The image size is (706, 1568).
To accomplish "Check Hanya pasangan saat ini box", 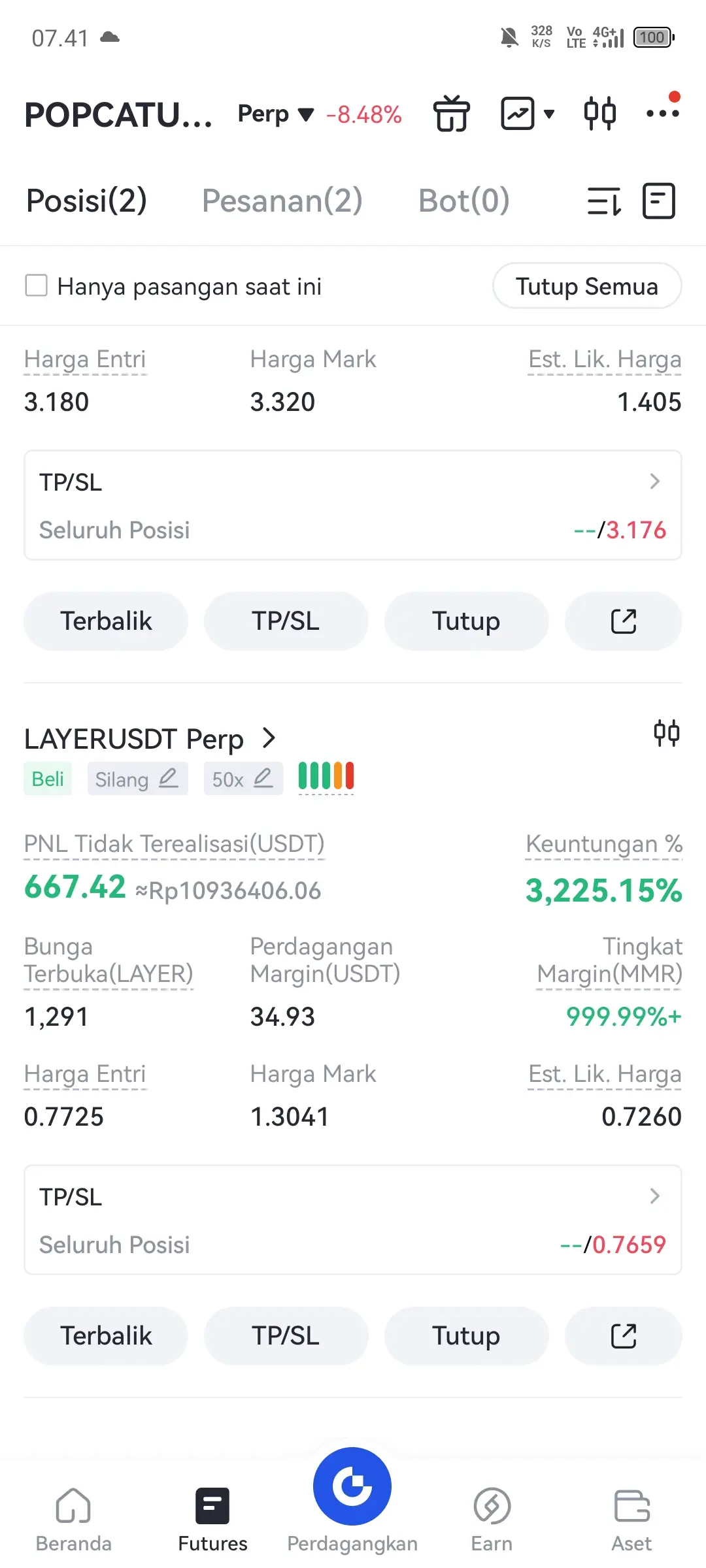I will click(x=37, y=286).
